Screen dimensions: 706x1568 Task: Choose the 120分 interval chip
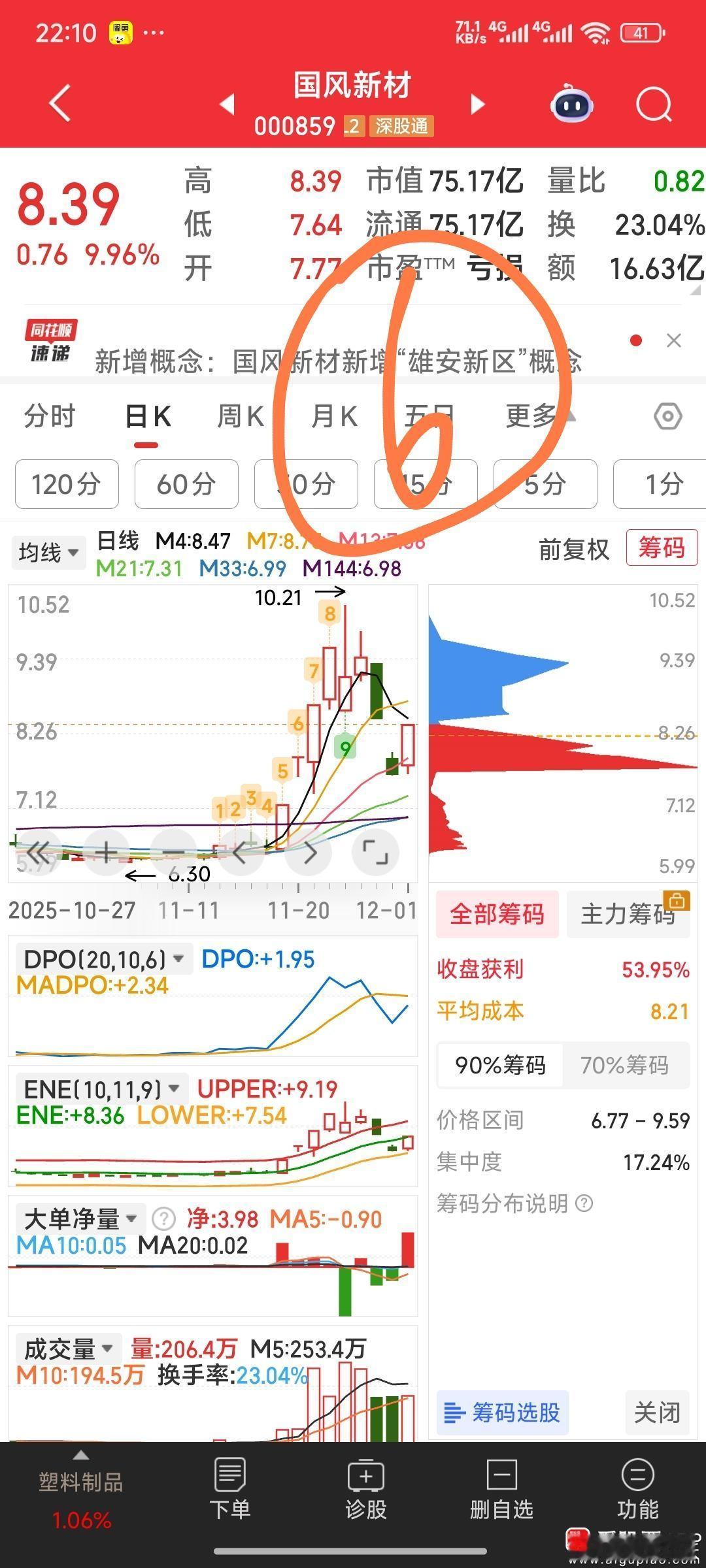tap(67, 484)
